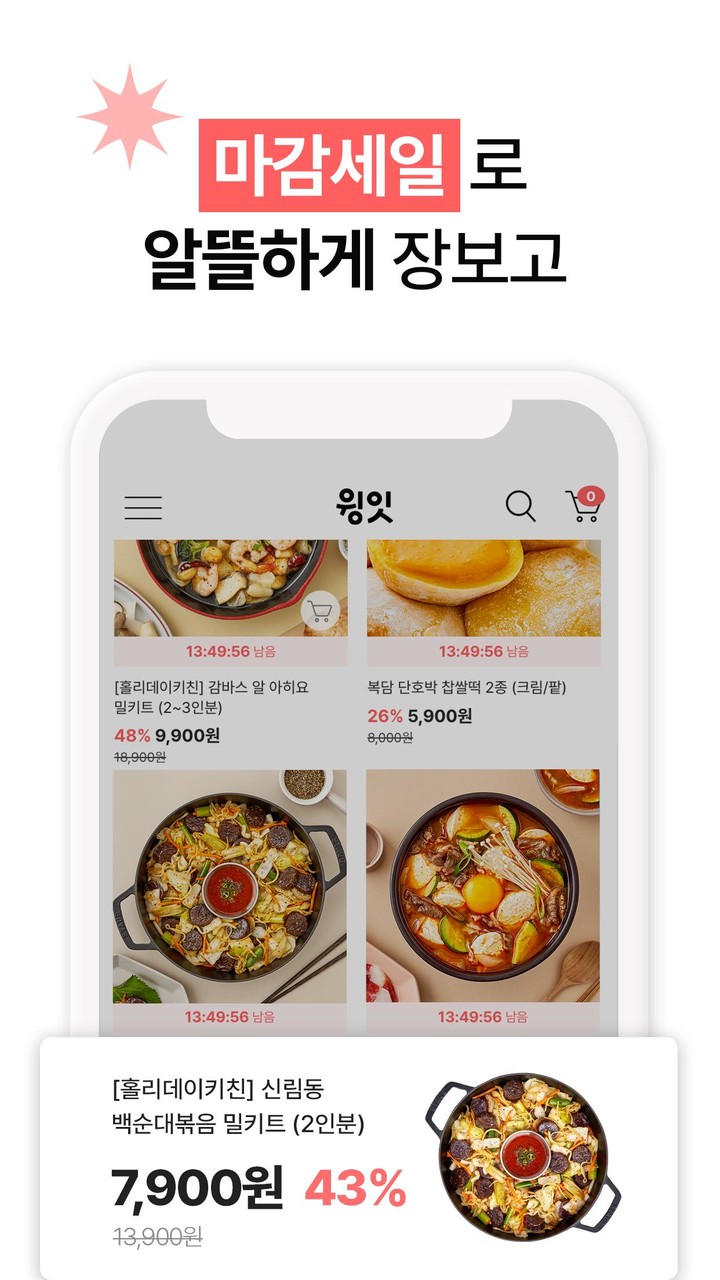Click the add-to-cart icon on the 감바스 meal kit
The height and width of the screenshot is (1280, 720).
click(320, 609)
